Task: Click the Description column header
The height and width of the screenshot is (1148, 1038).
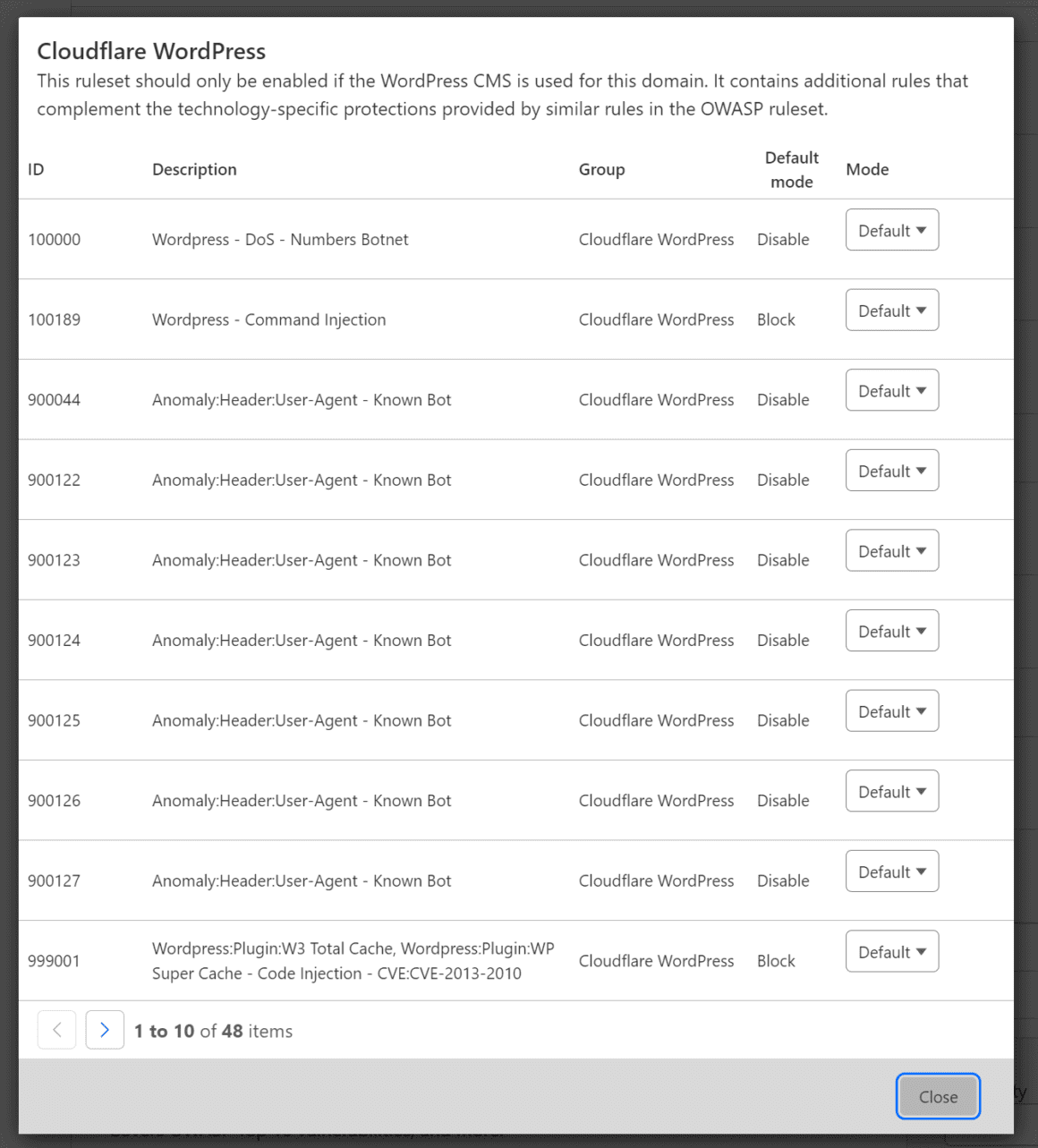Action: (x=194, y=169)
